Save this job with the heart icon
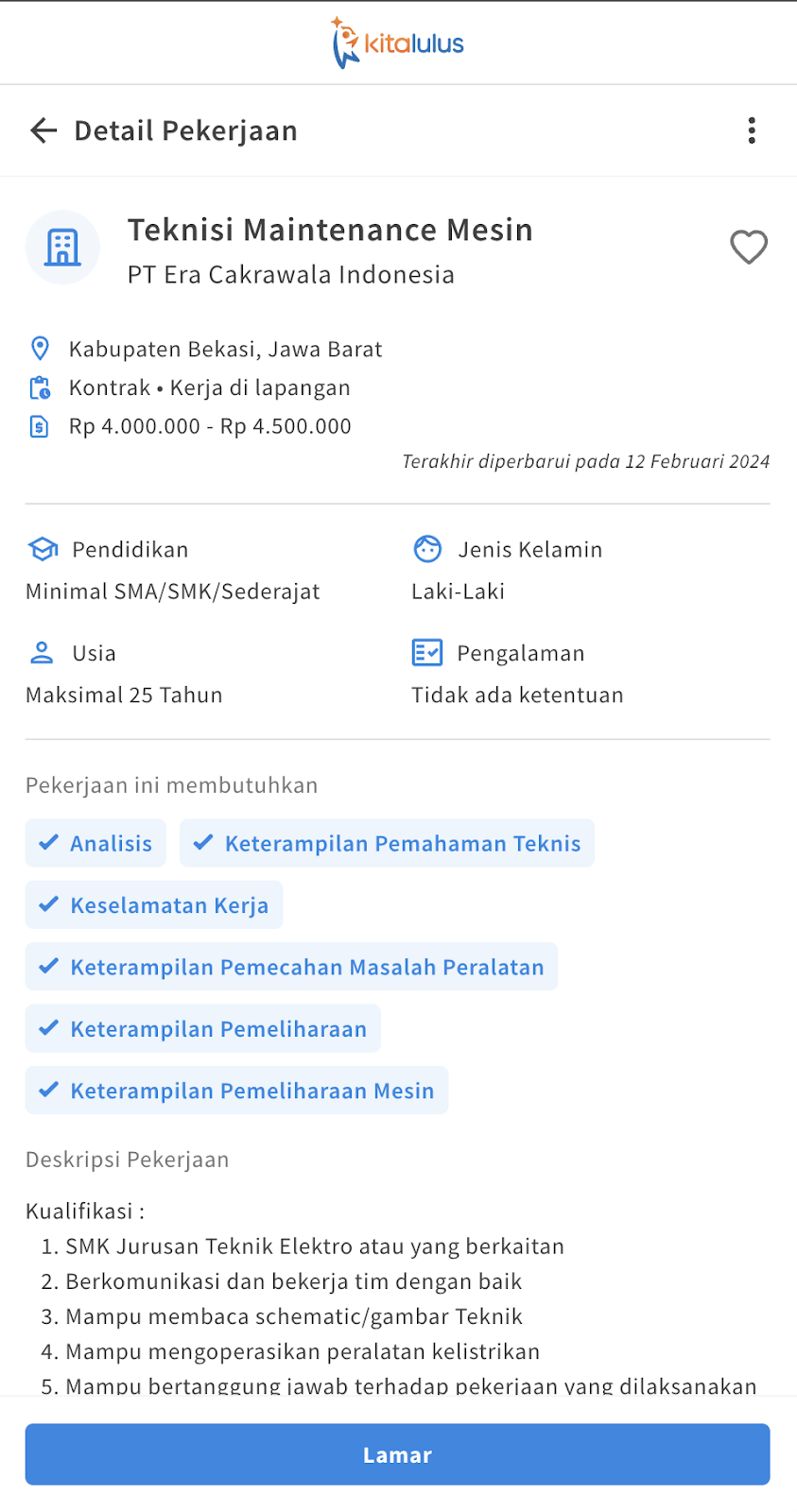Viewport: 797px width, 1512px height. click(x=748, y=248)
